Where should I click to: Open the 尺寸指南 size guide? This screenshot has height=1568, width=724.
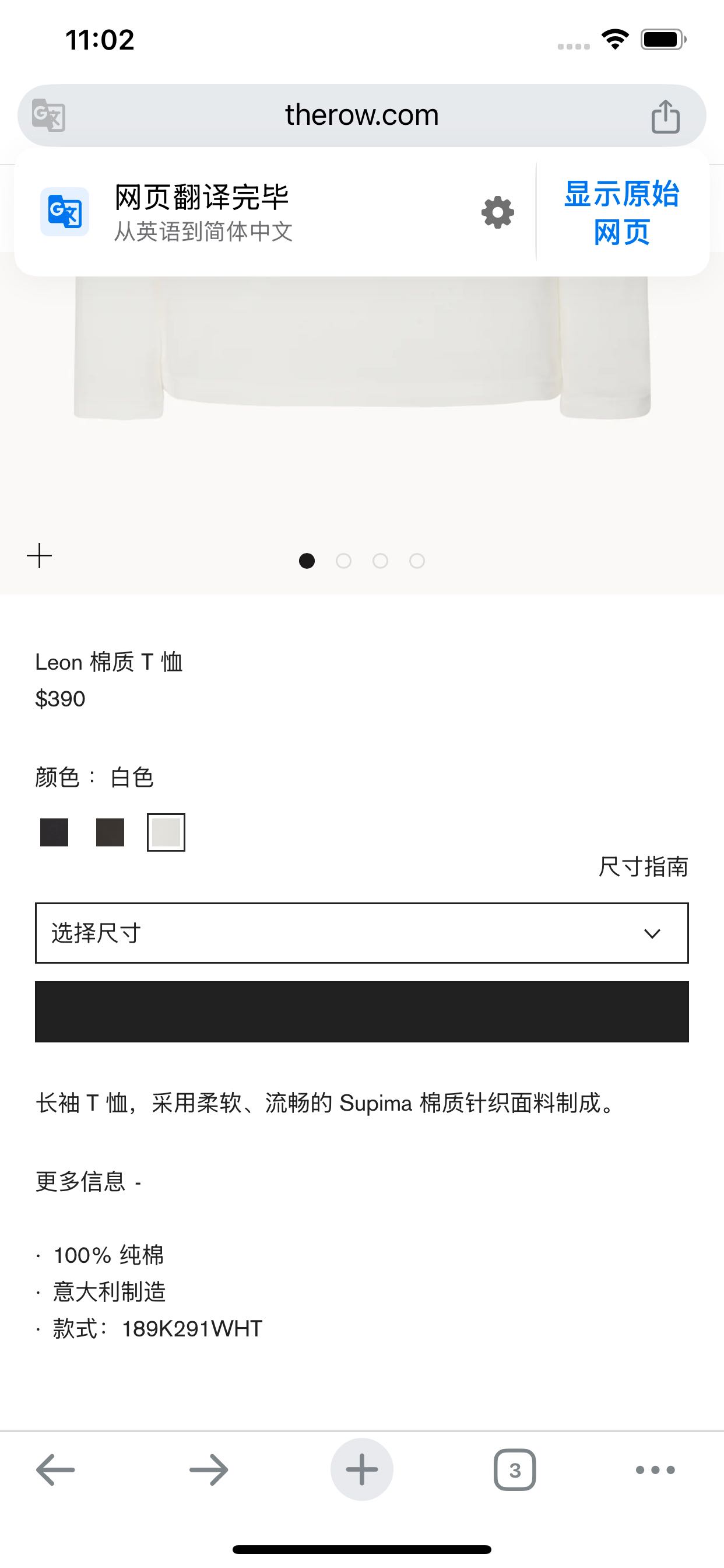tap(642, 866)
